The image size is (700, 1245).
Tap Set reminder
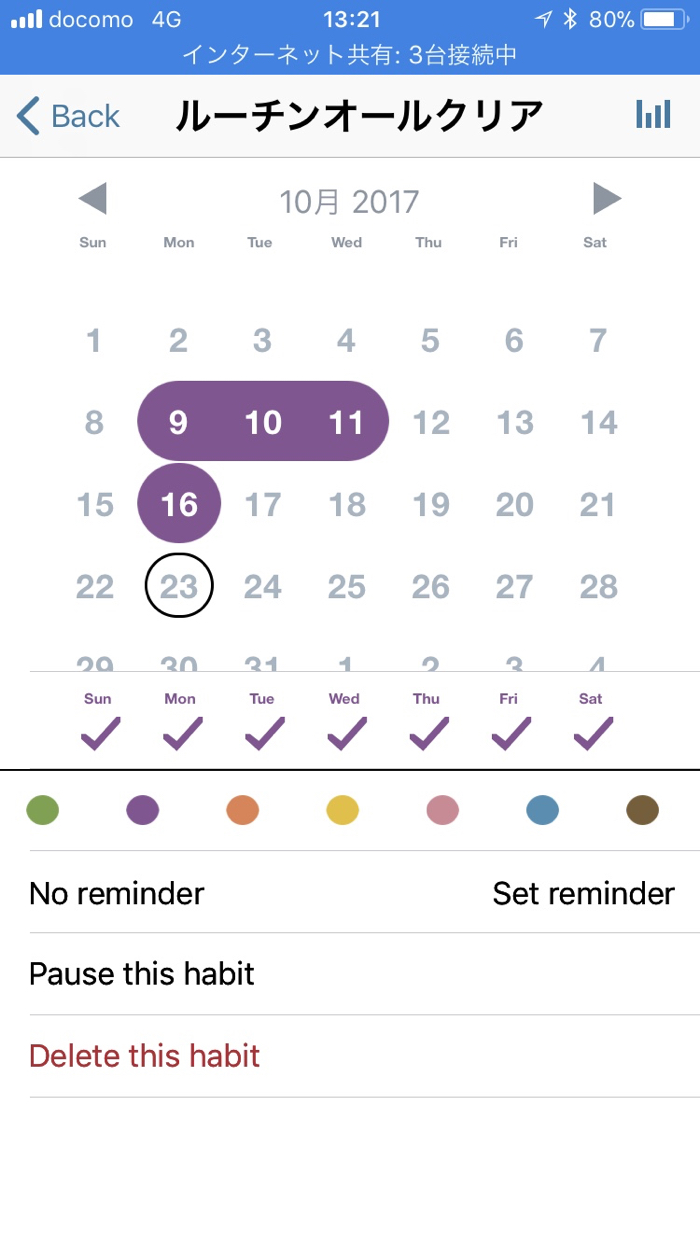[583, 893]
